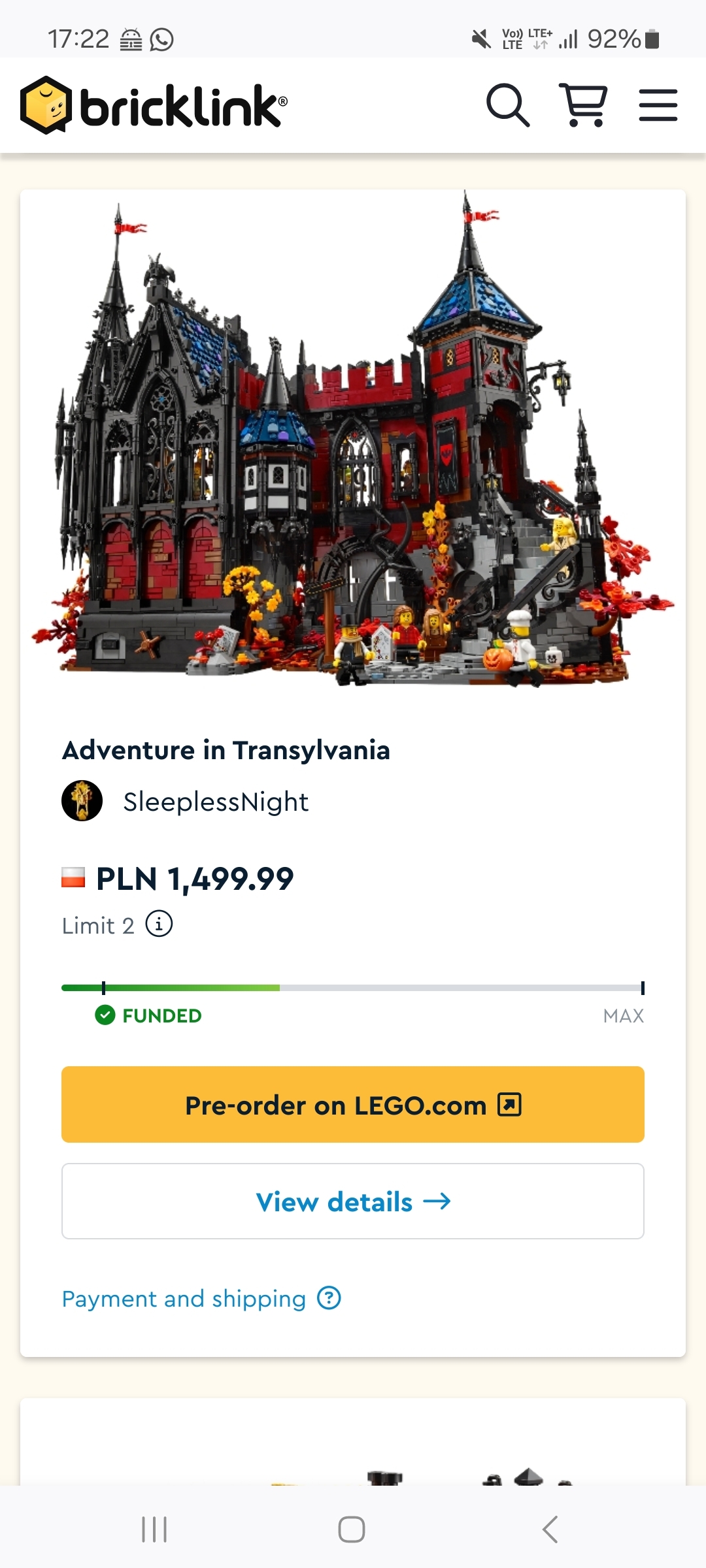This screenshot has width=706, height=1568.
Task: Pre-order on LEGO.com
Action: pyautogui.click(x=353, y=1104)
